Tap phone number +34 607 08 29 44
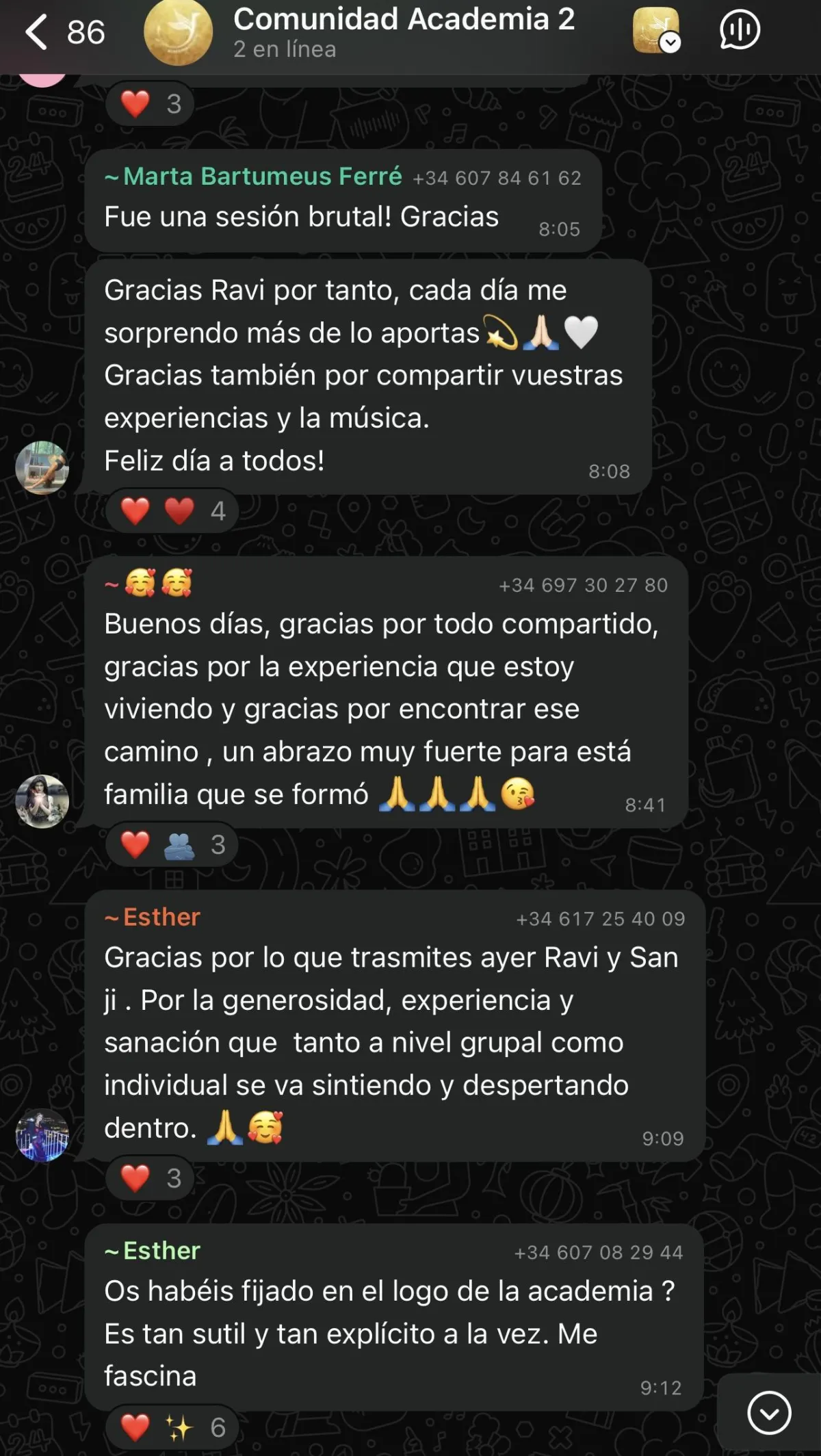The height and width of the screenshot is (1456, 821). (599, 1252)
